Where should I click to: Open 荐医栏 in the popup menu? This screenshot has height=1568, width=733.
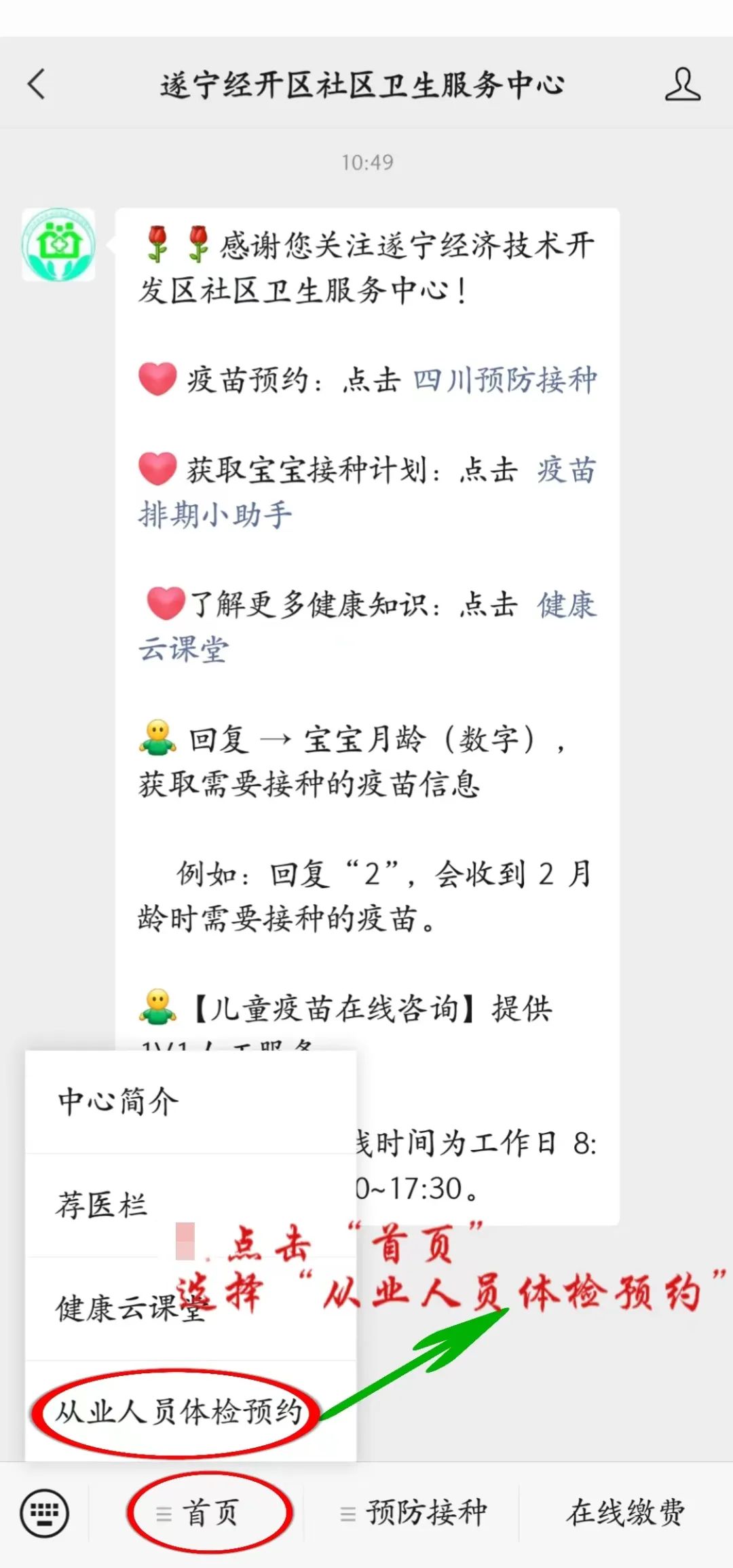[102, 1205]
